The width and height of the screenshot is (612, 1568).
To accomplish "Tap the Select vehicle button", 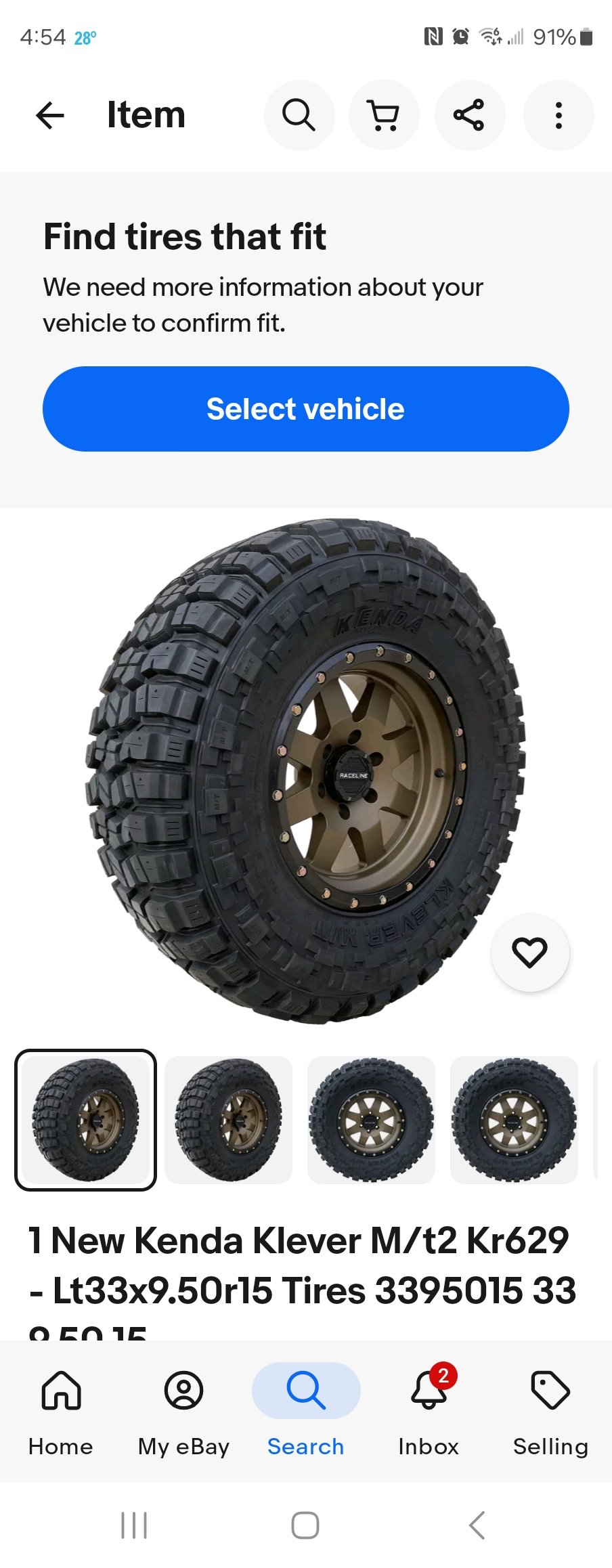I will point(306,409).
